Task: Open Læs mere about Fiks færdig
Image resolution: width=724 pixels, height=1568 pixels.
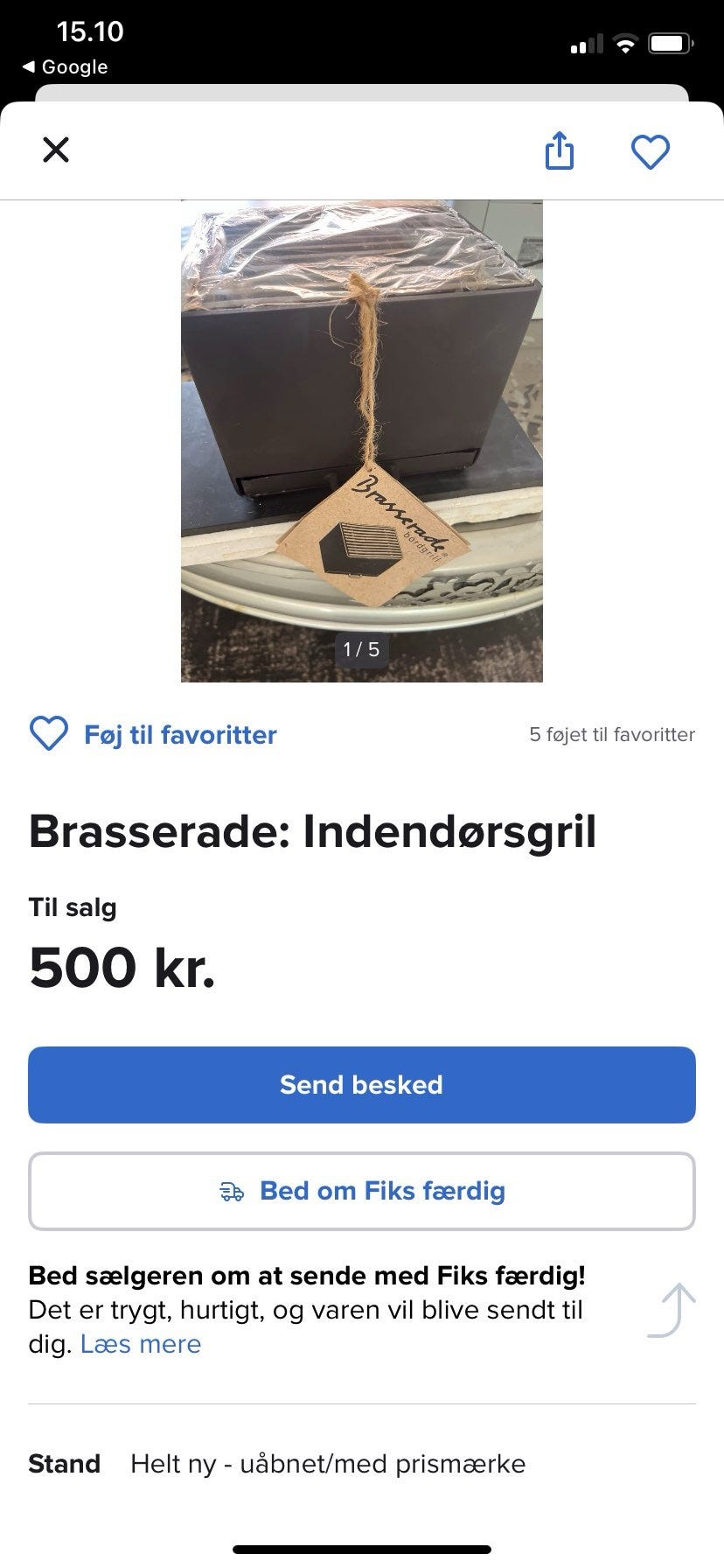Action: (x=140, y=1343)
